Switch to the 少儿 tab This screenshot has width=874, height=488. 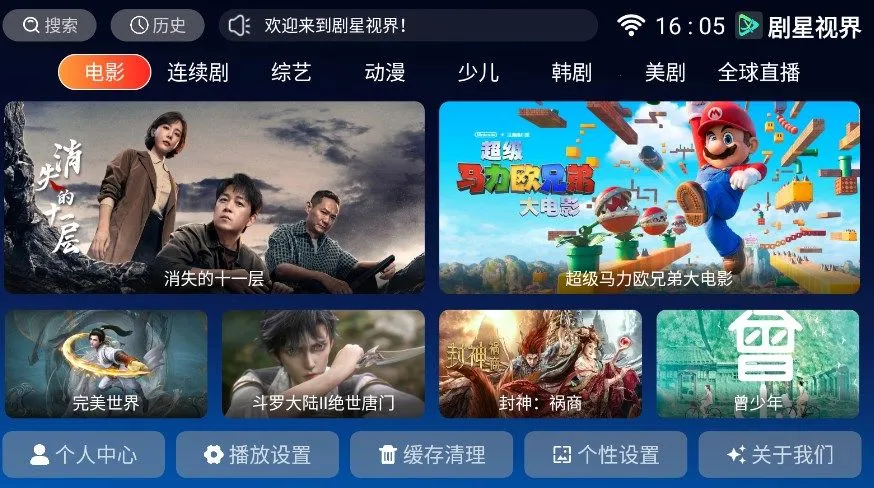pos(477,72)
